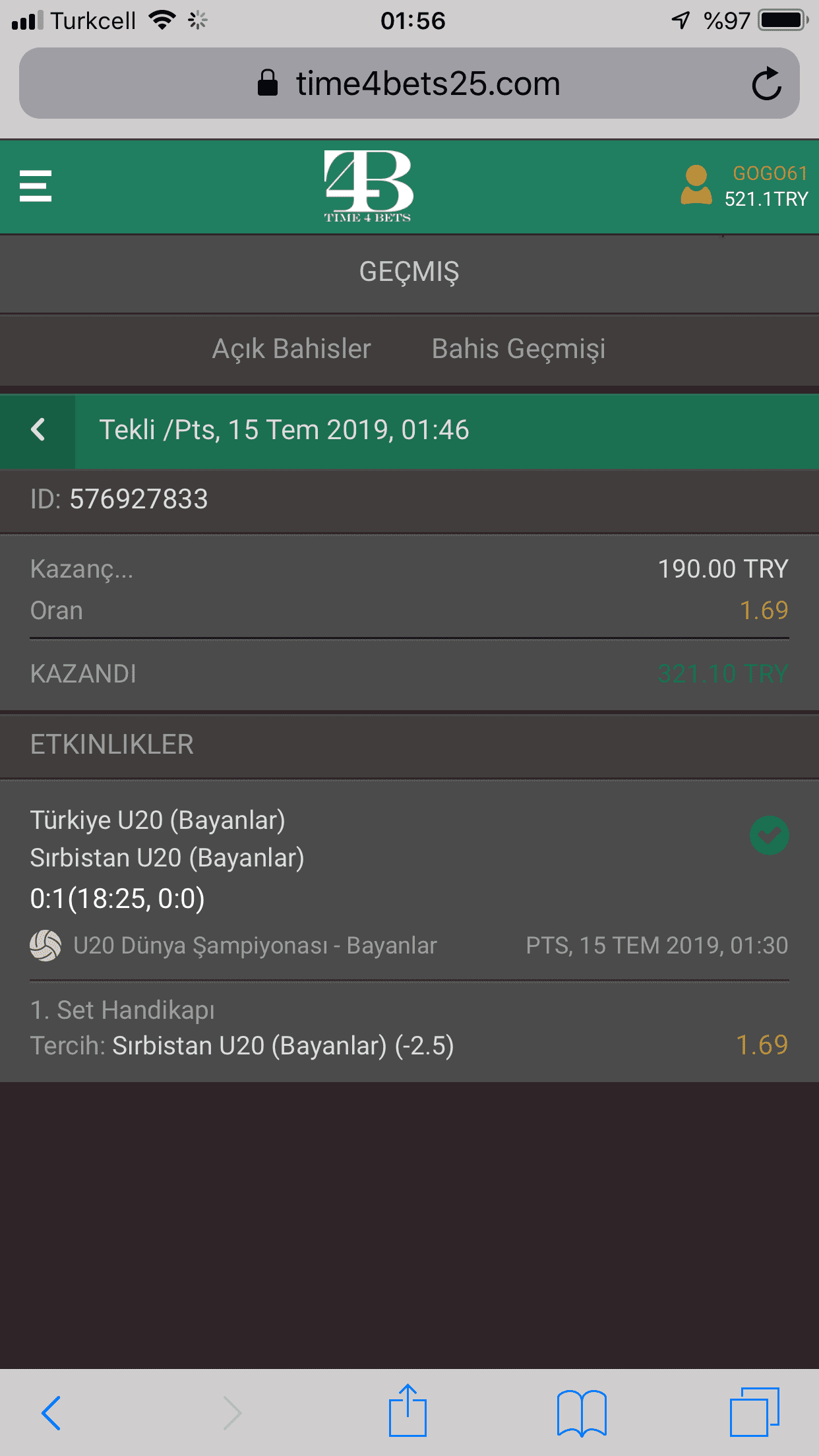Screen dimensions: 819x1456
Task: Open the hamburger menu
Action: pos(36,186)
